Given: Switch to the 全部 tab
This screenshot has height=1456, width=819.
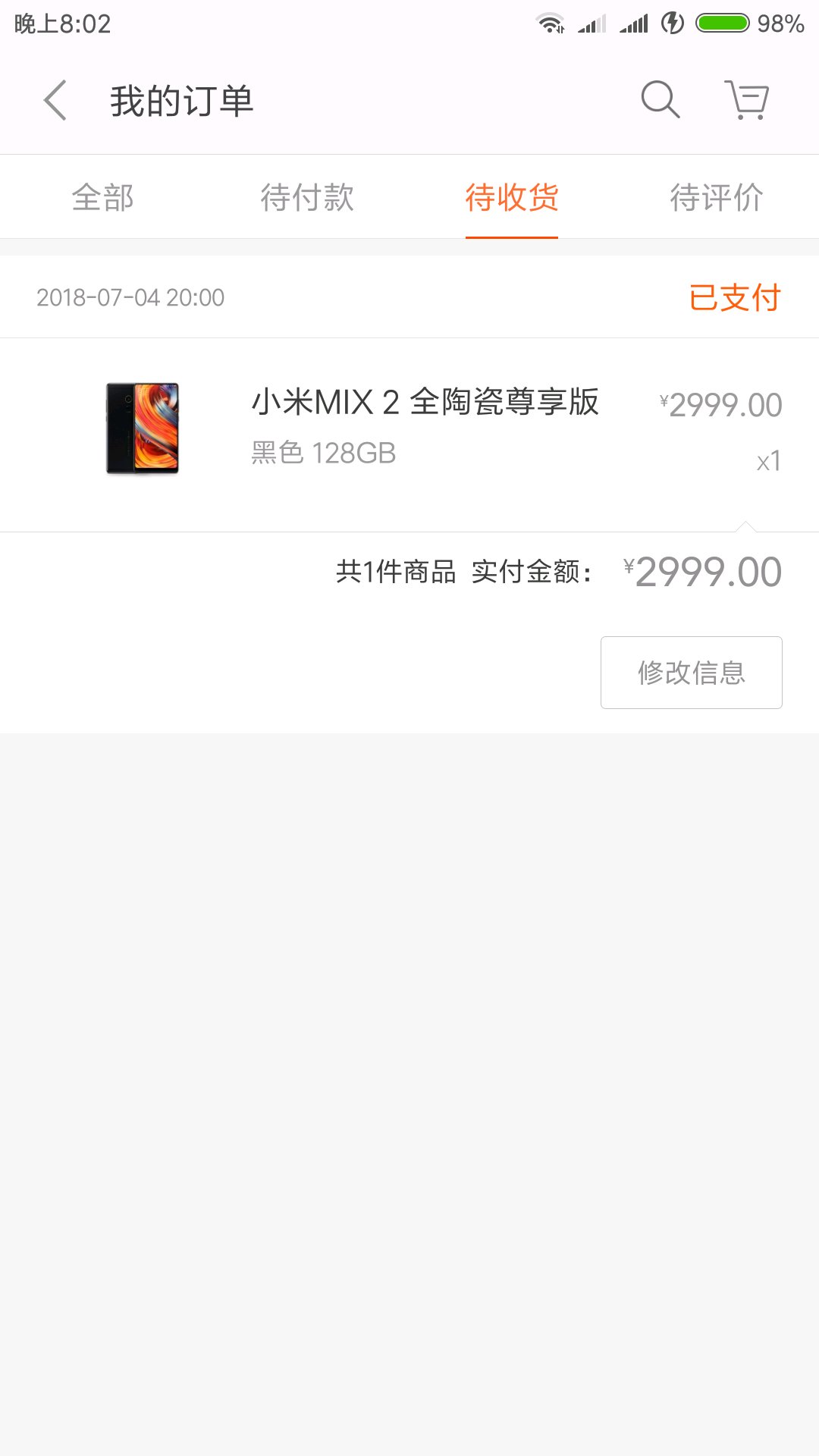Looking at the screenshot, I should [102, 197].
